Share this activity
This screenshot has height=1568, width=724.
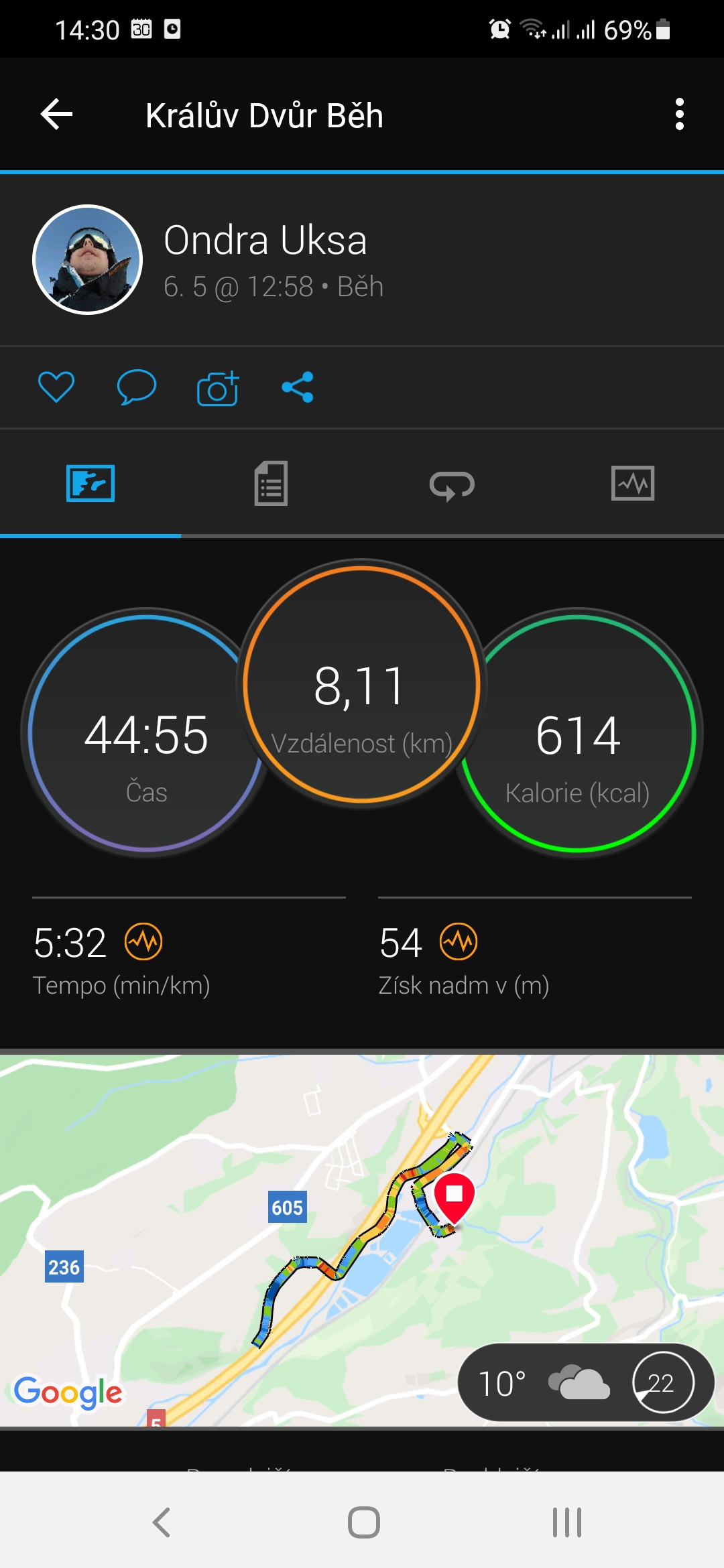[x=298, y=387]
